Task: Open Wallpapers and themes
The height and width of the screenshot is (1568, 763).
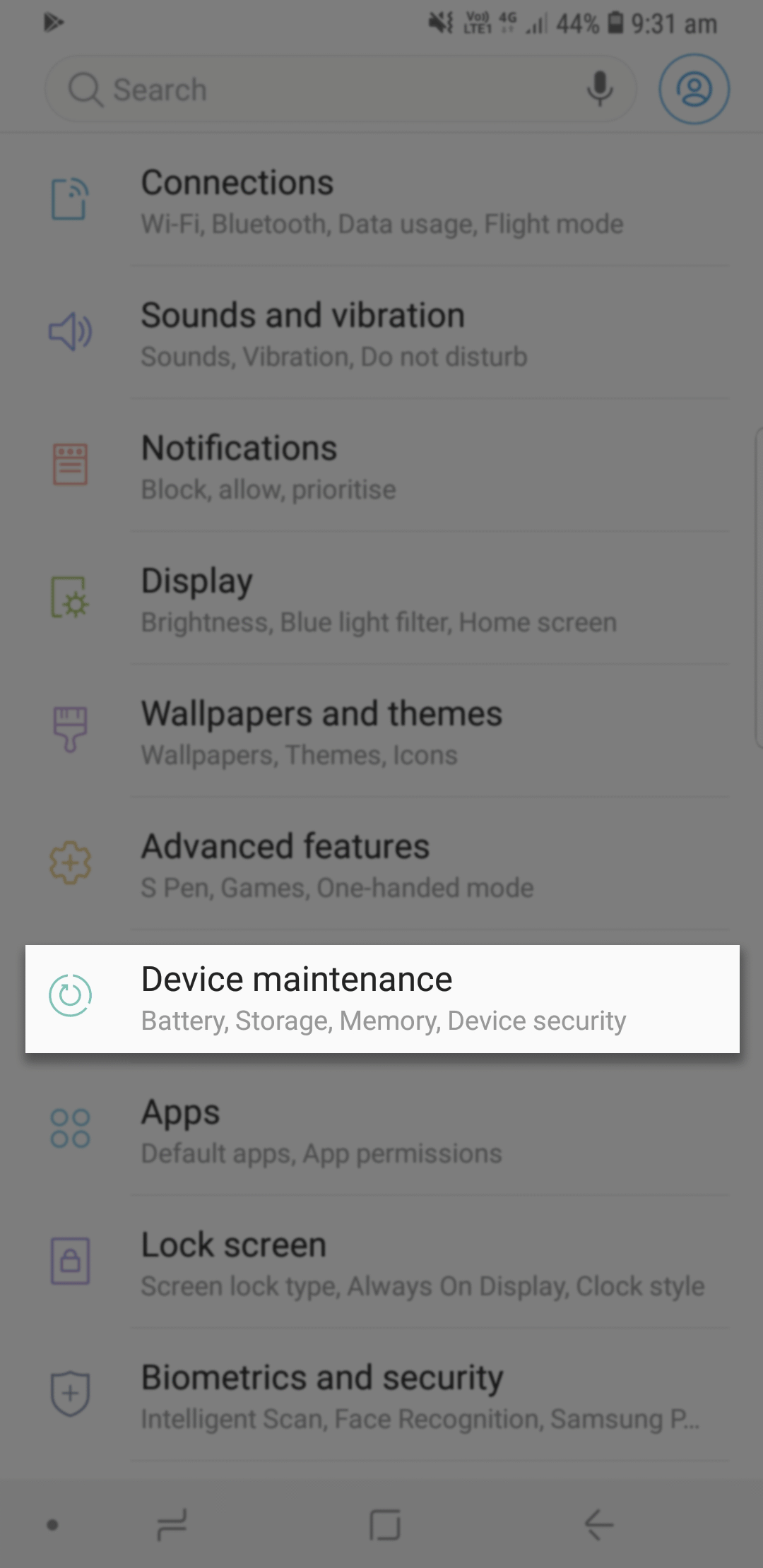Action: [x=381, y=732]
